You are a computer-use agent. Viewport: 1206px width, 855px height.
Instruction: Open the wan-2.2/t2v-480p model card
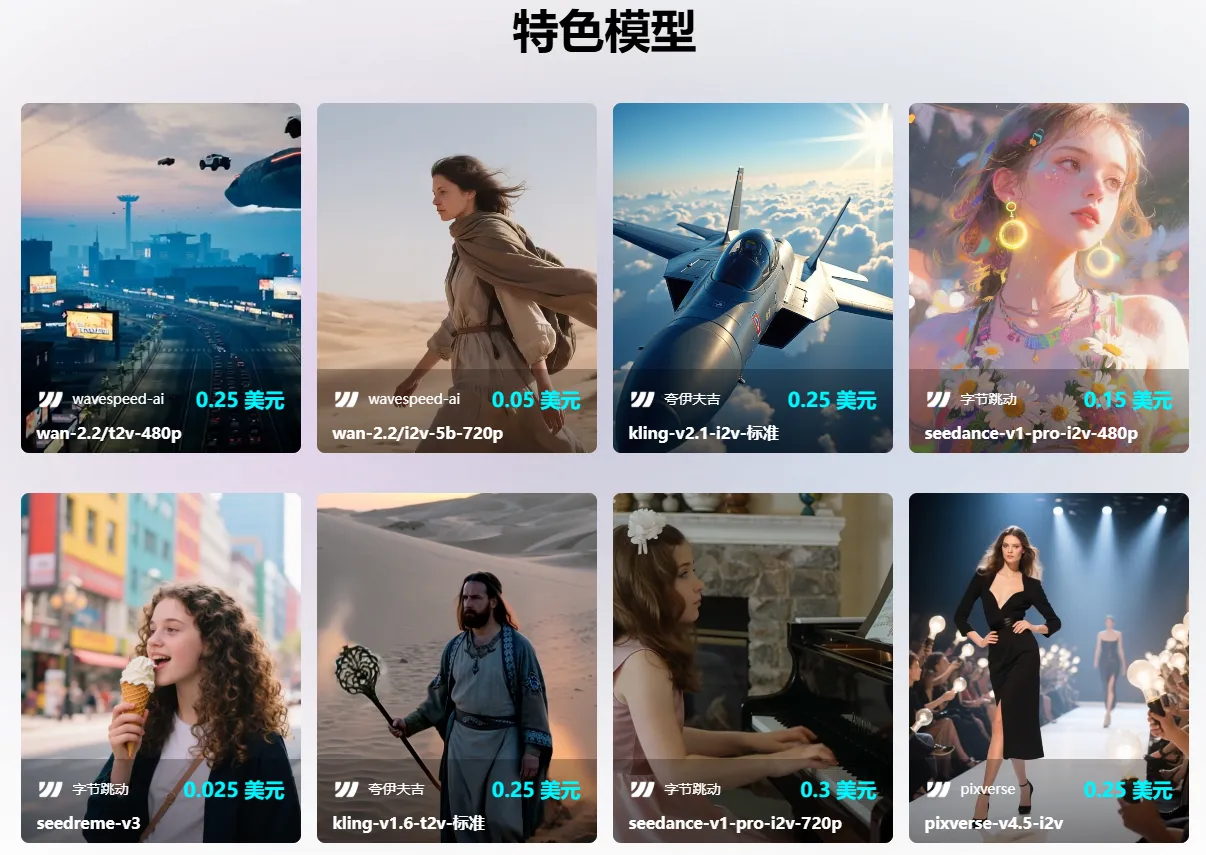coord(160,277)
